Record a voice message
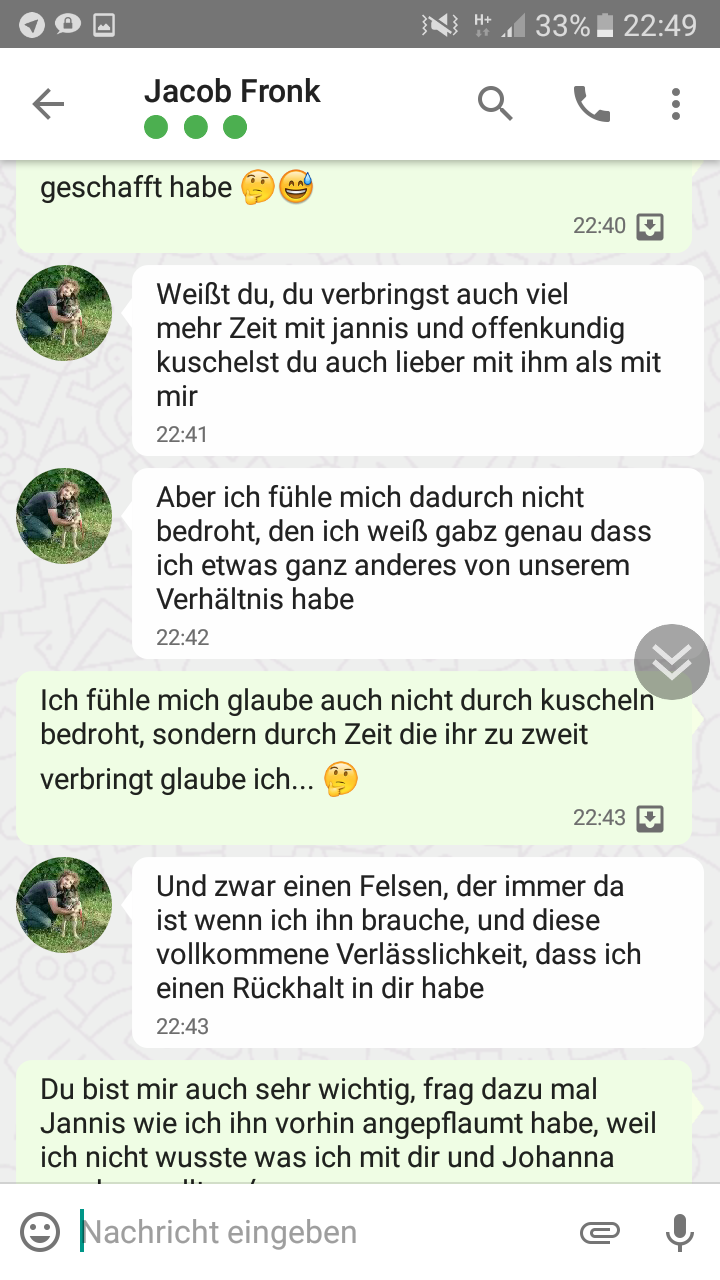This screenshot has width=720, height=1280. tap(680, 1232)
